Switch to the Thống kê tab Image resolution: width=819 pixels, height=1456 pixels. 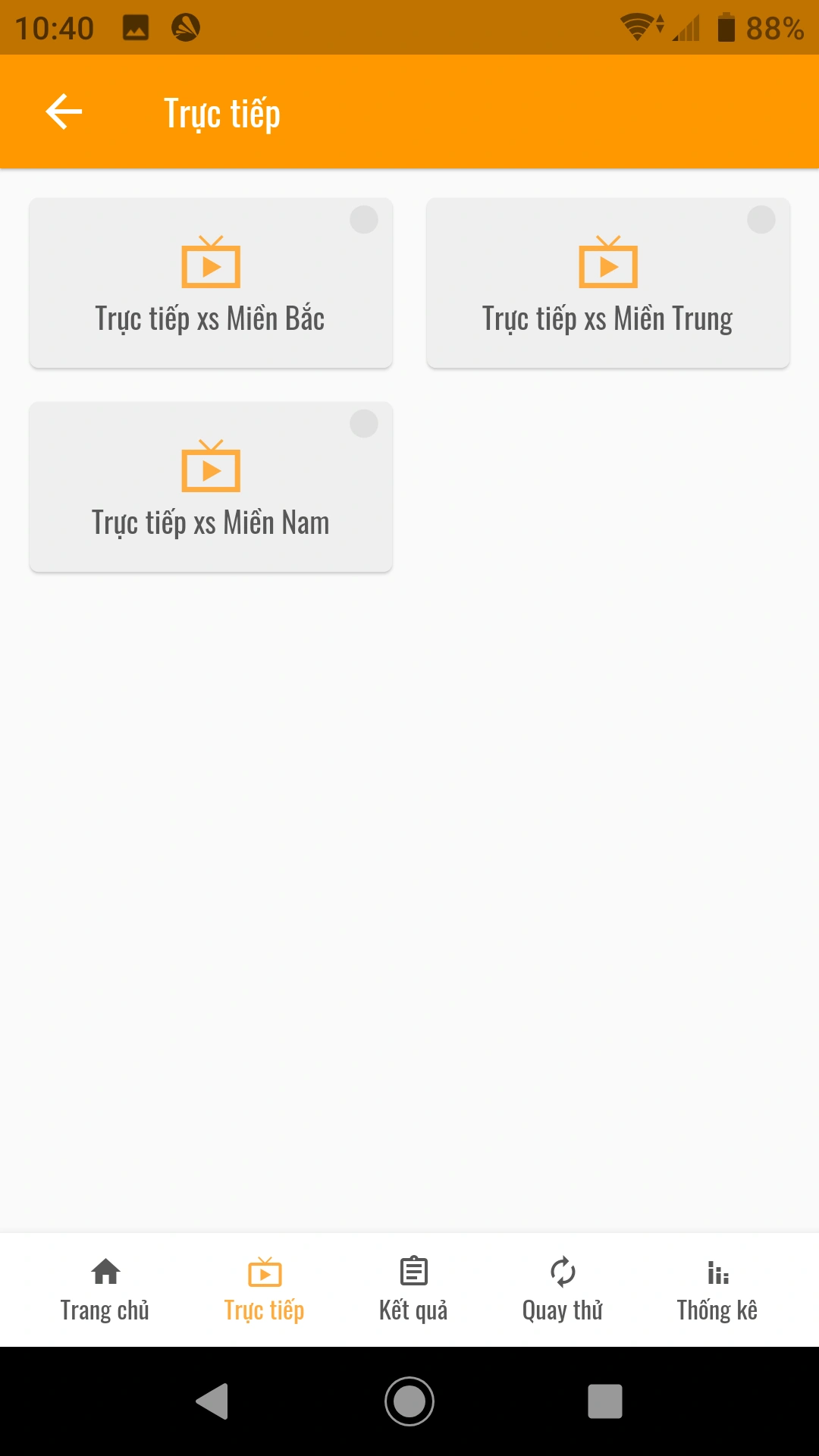pos(717,1290)
